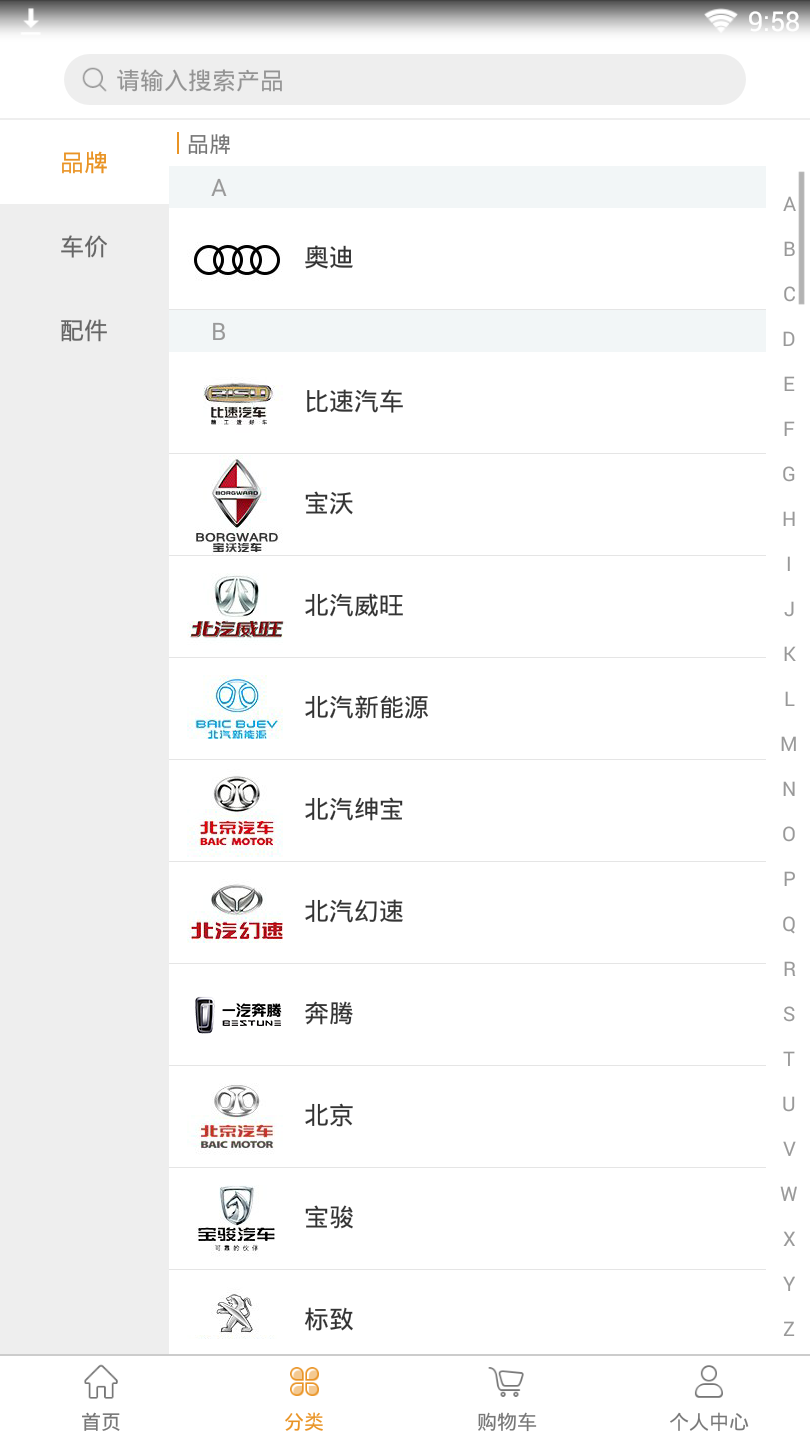
Task: Switch to the 车价 category
Action: pyautogui.click(x=84, y=247)
